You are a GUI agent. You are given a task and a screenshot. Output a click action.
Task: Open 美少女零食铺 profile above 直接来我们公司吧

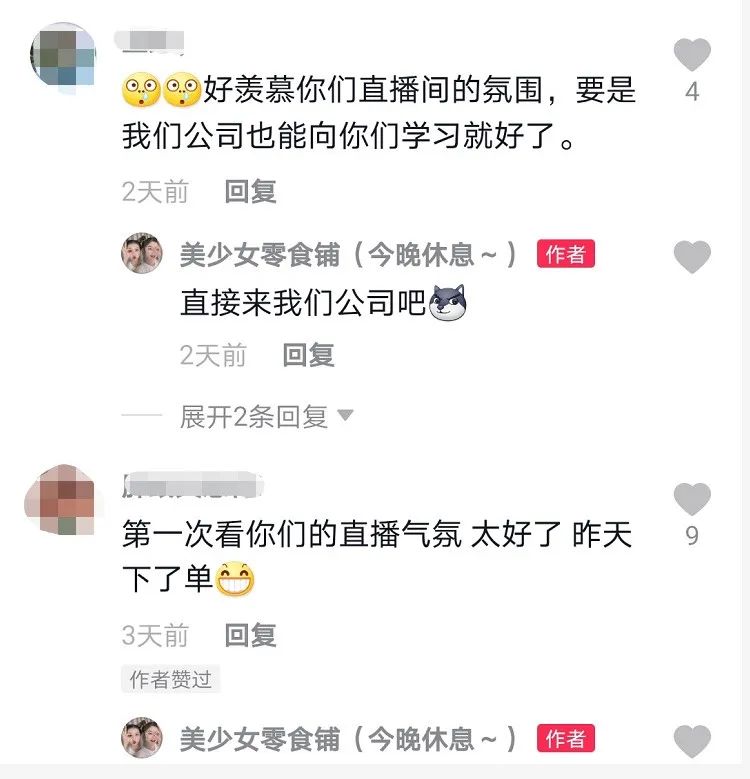pos(347,255)
